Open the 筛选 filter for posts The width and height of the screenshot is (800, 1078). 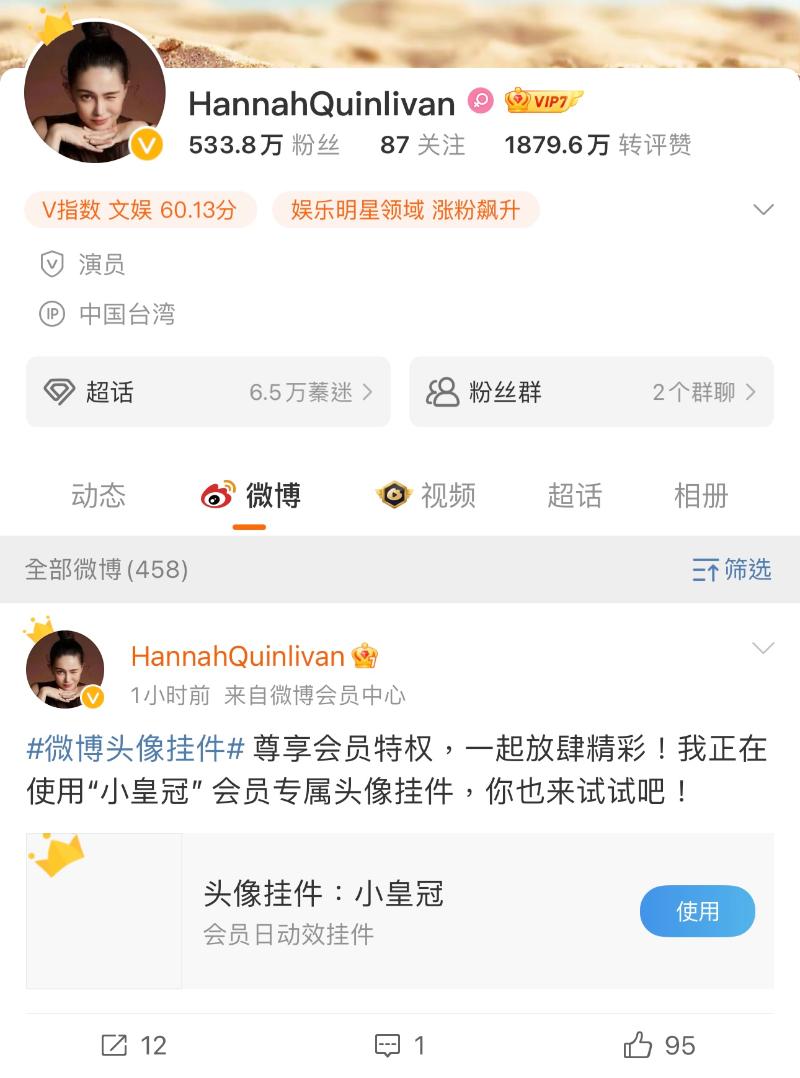tap(732, 570)
